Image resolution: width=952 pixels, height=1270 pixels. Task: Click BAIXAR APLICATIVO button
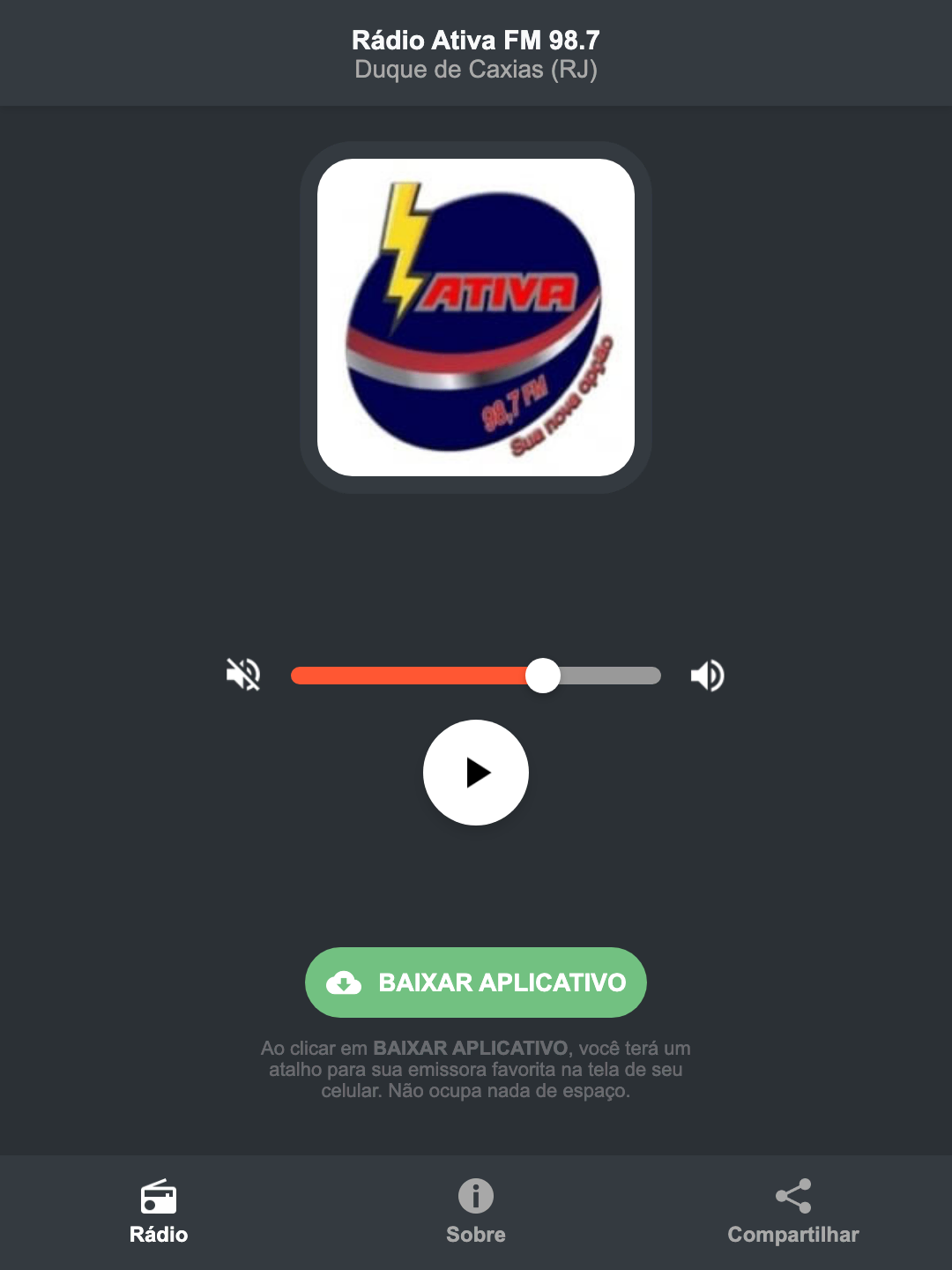[x=475, y=982]
